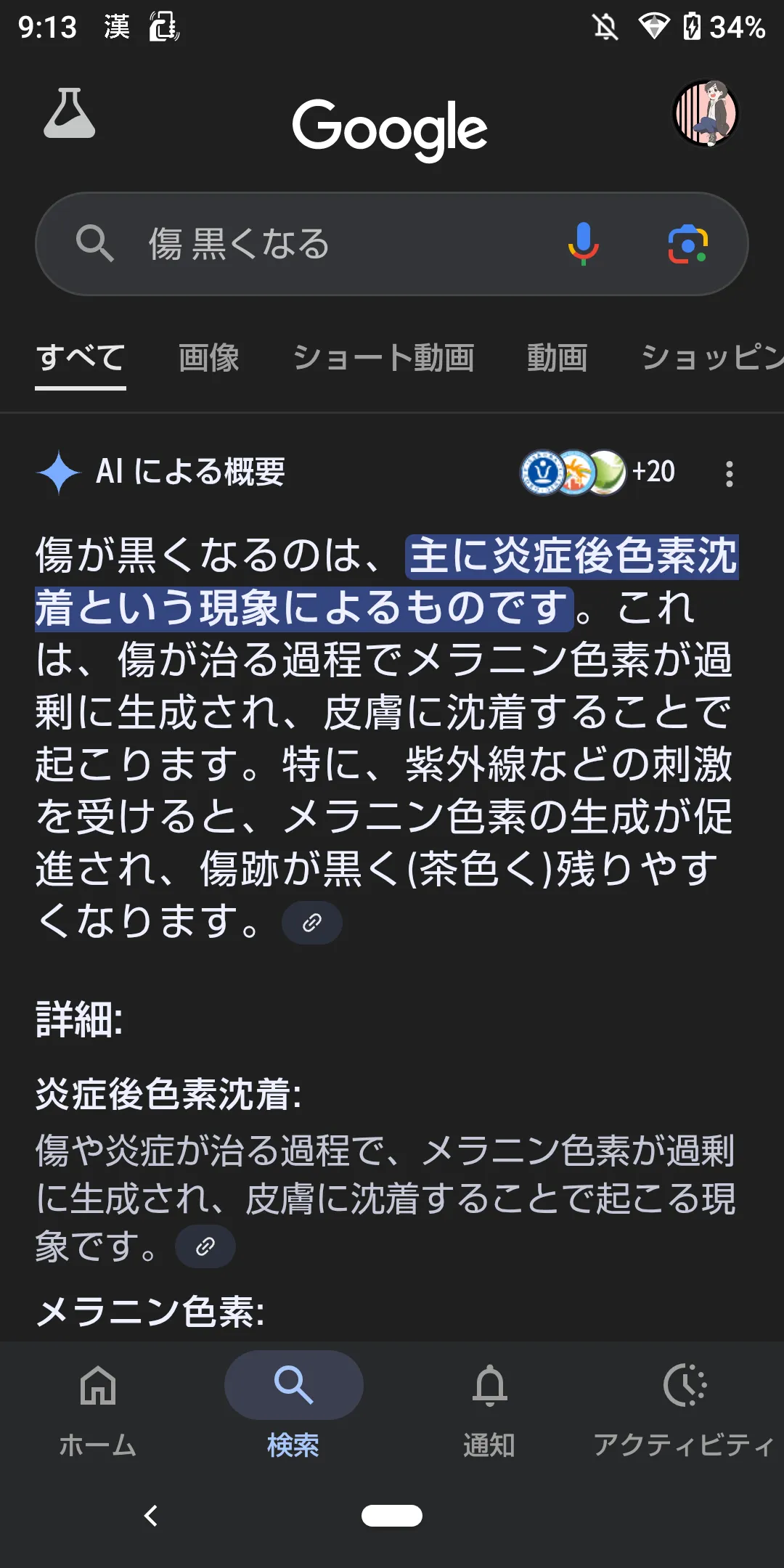Switch to the ショッピング tab

tap(712, 358)
